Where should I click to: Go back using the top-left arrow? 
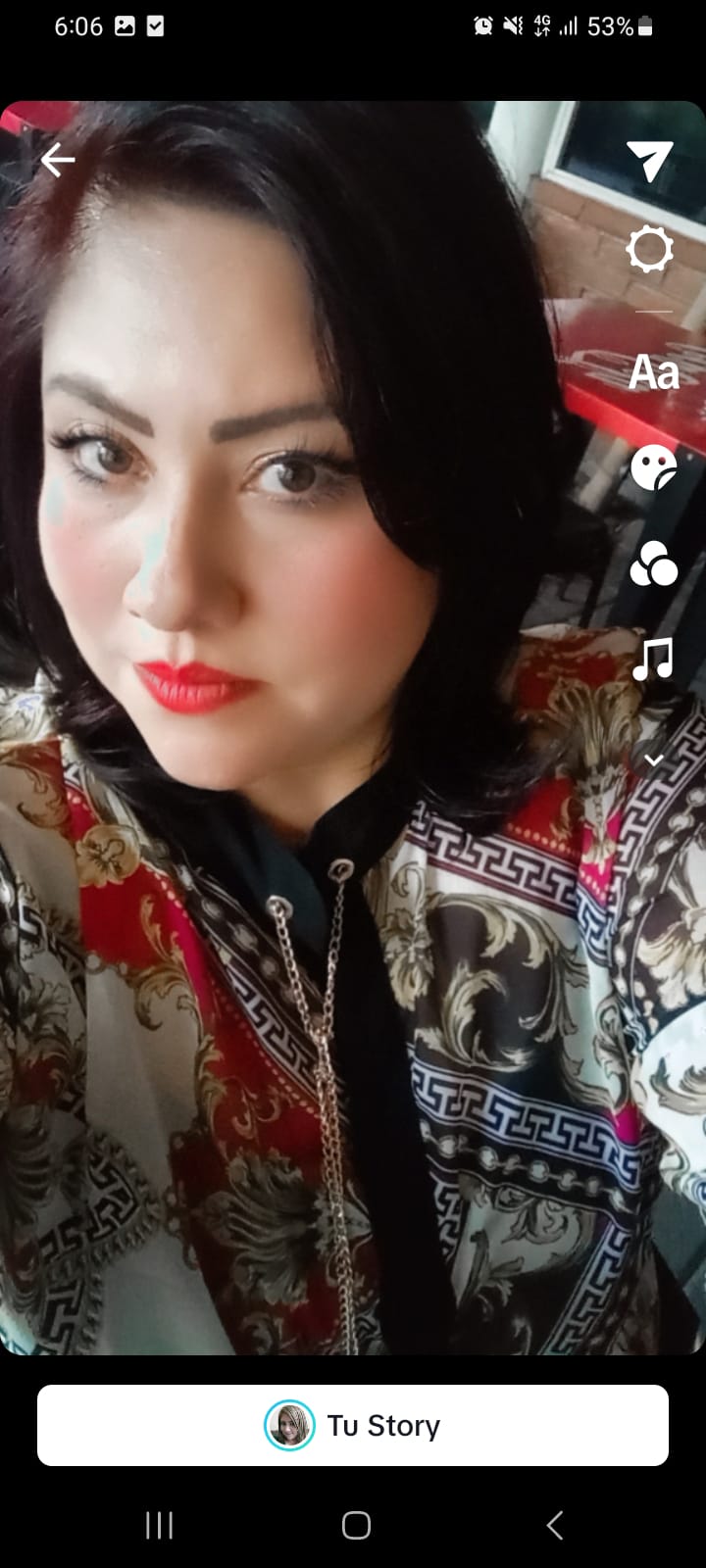pos(57,160)
